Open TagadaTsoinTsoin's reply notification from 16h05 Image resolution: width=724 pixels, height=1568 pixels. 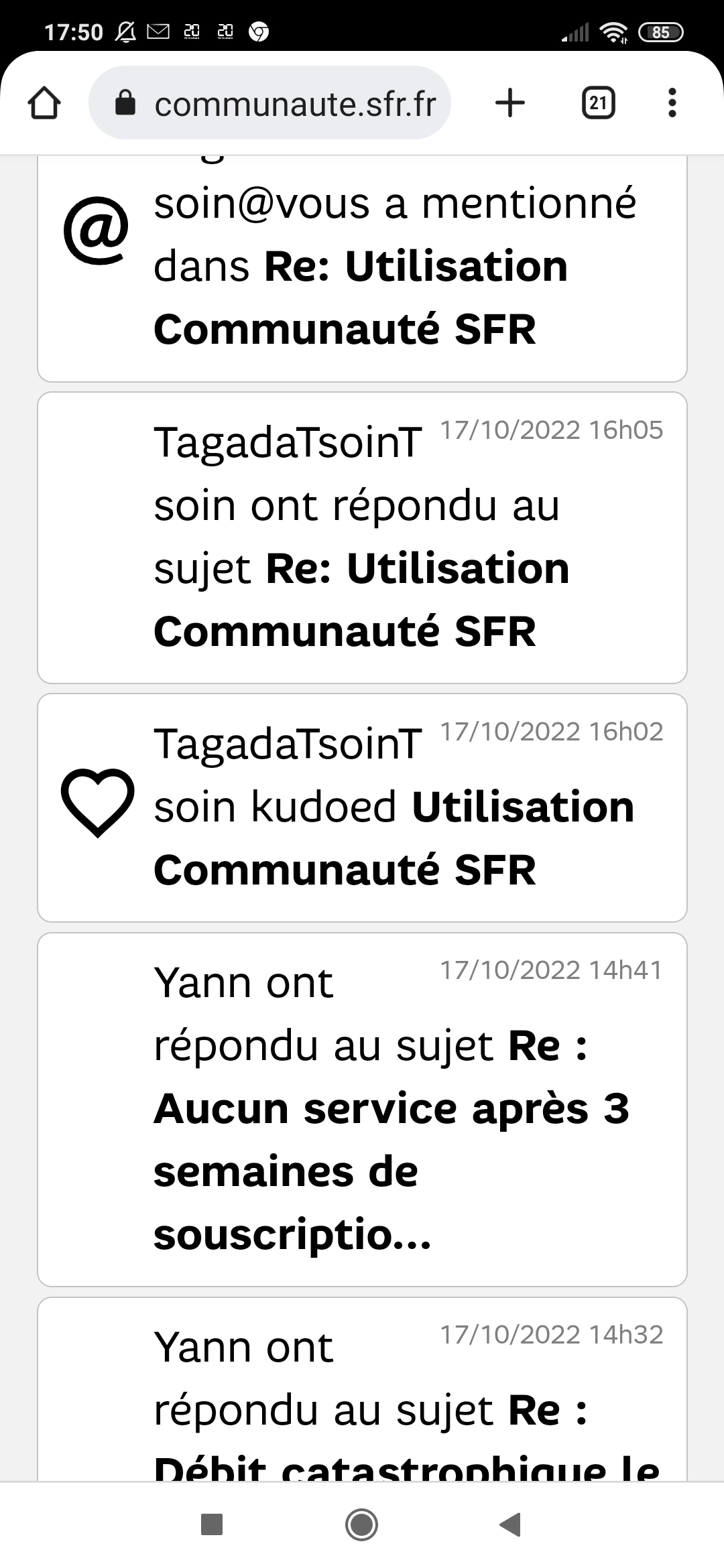click(362, 537)
